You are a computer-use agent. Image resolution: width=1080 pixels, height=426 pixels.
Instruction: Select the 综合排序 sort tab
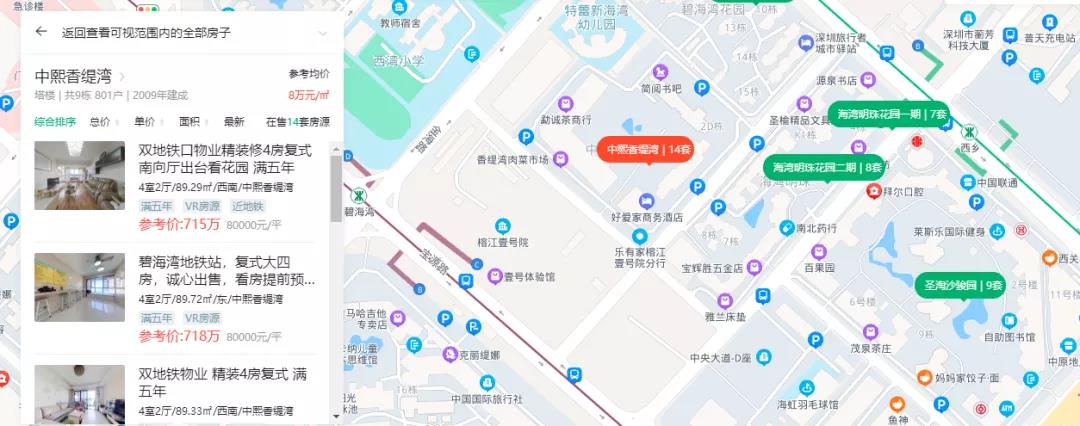pos(55,122)
